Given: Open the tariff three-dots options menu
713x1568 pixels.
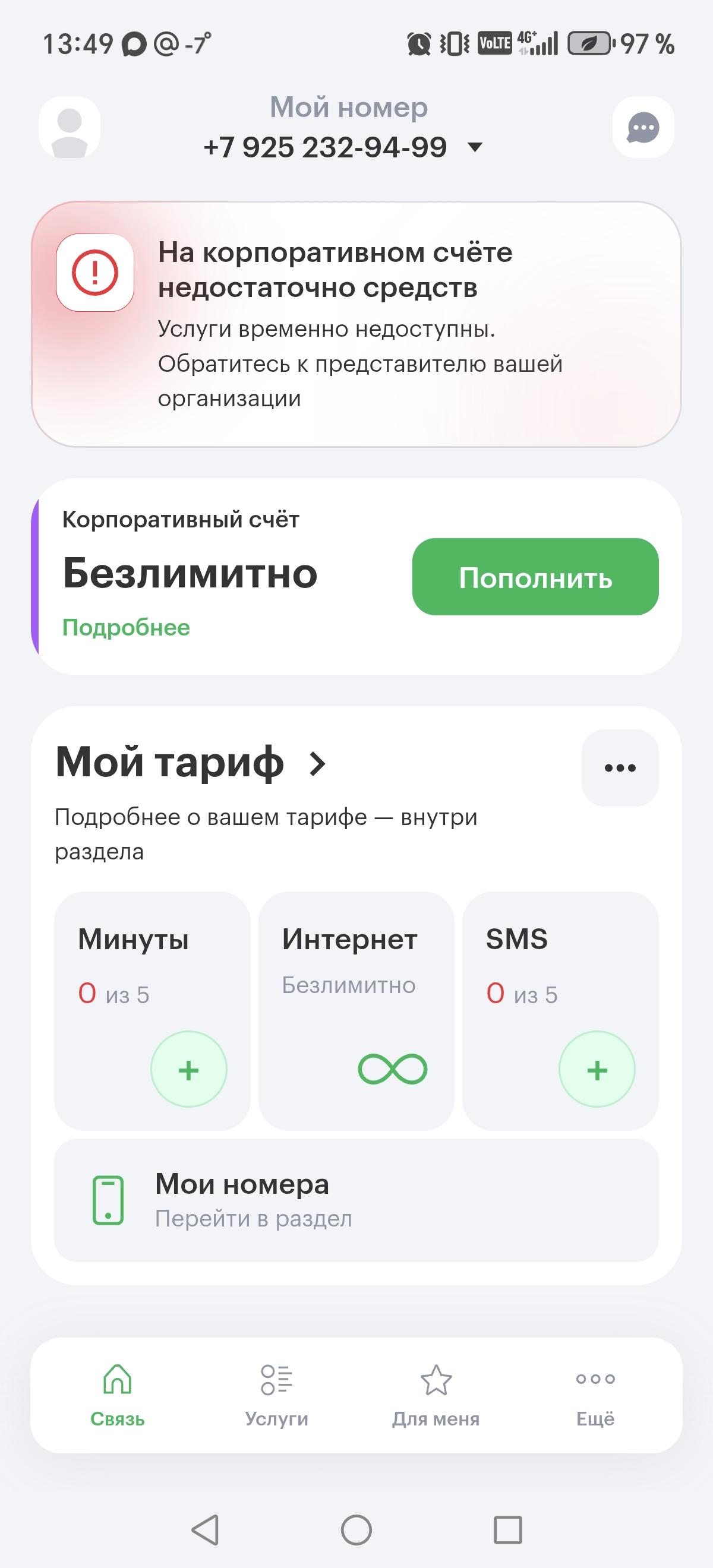Looking at the screenshot, I should point(620,767).
